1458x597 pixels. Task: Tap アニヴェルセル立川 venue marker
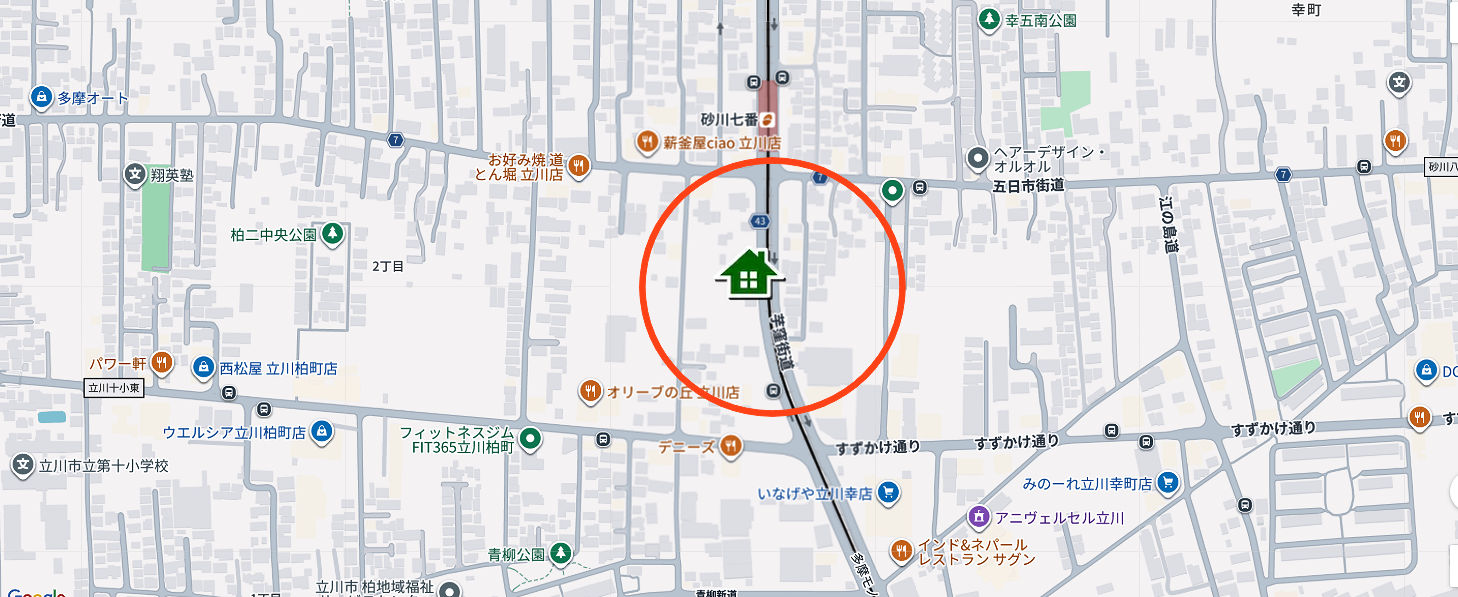[x=978, y=517]
